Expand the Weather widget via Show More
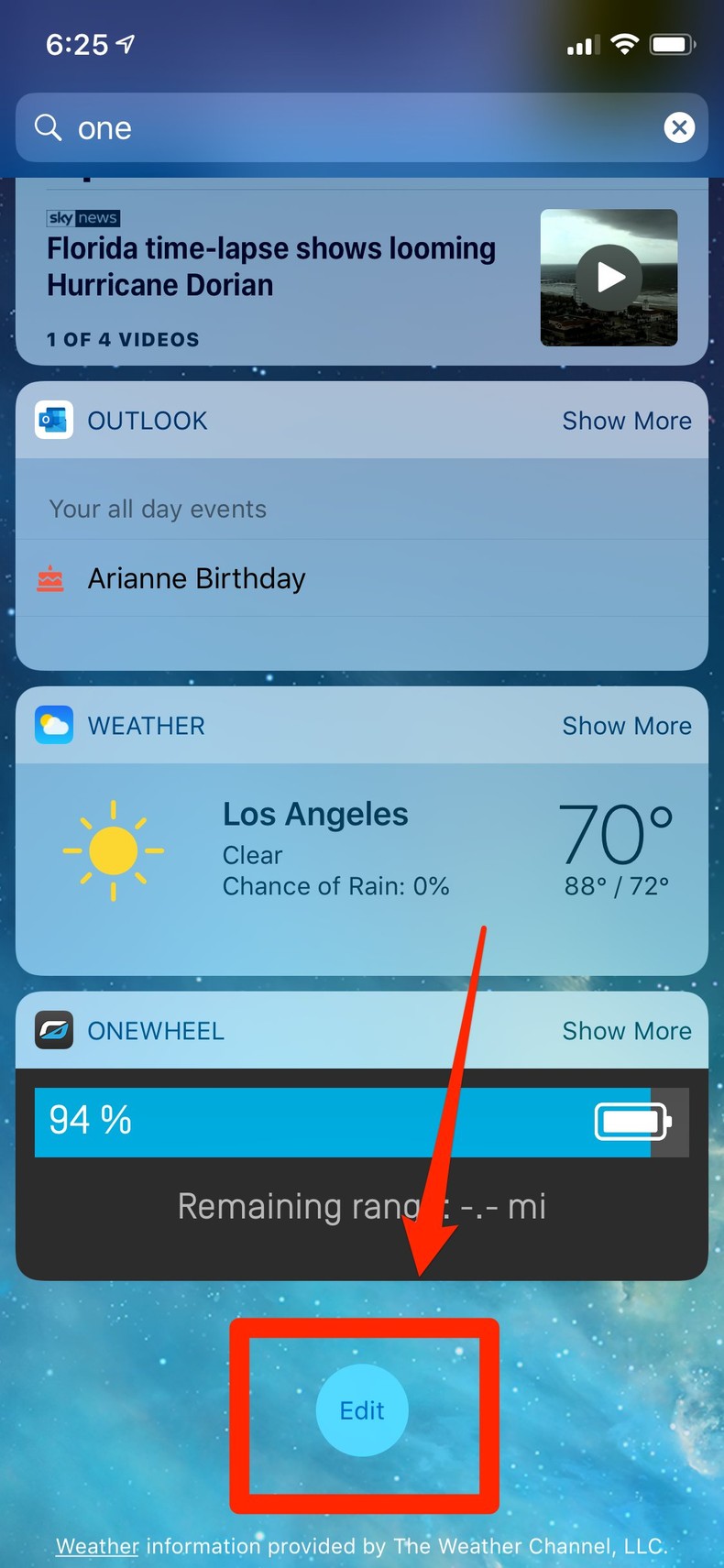The width and height of the screenshot is (724, 1568). click(627, 725)
